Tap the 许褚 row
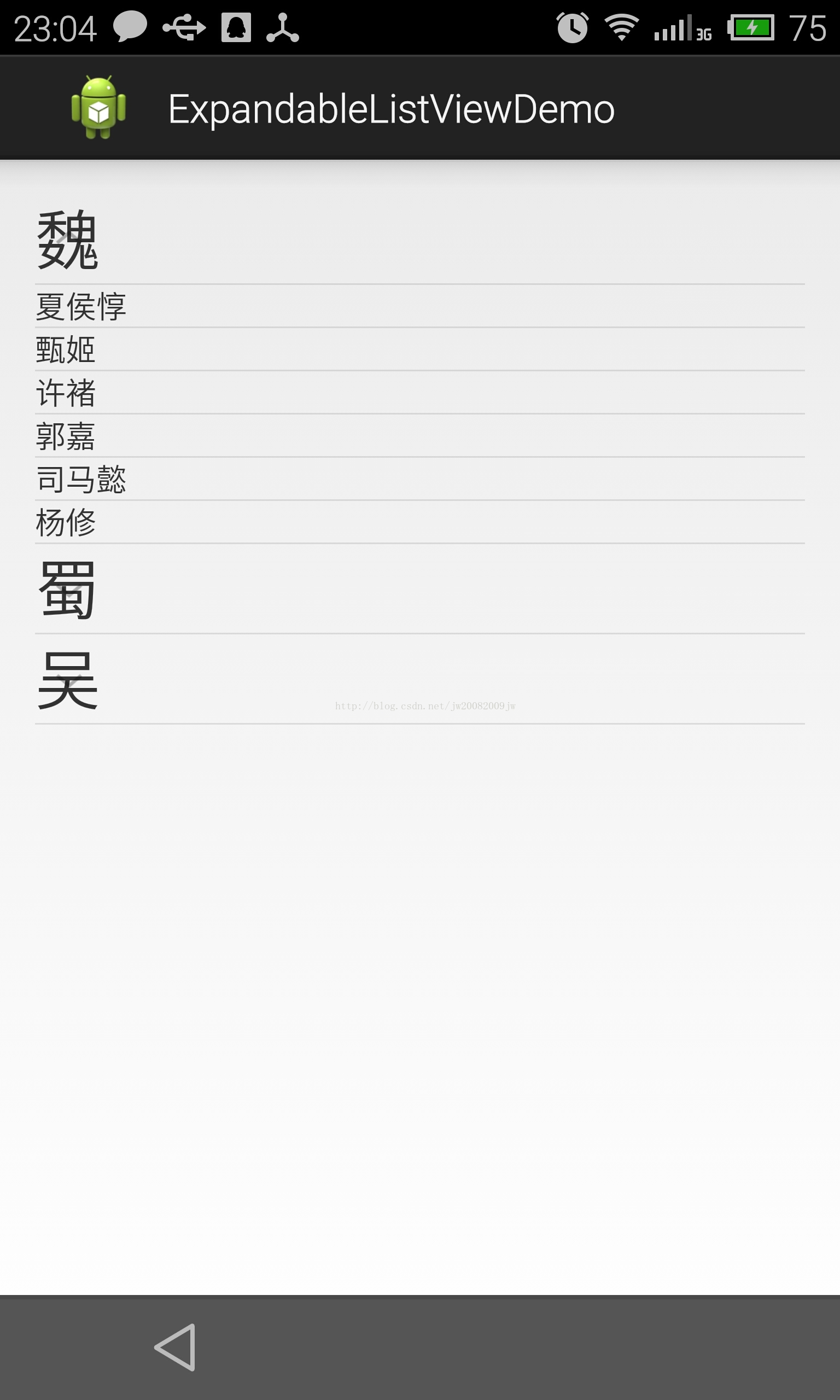This screenshot has width=840, height=1400. [419, 393]
